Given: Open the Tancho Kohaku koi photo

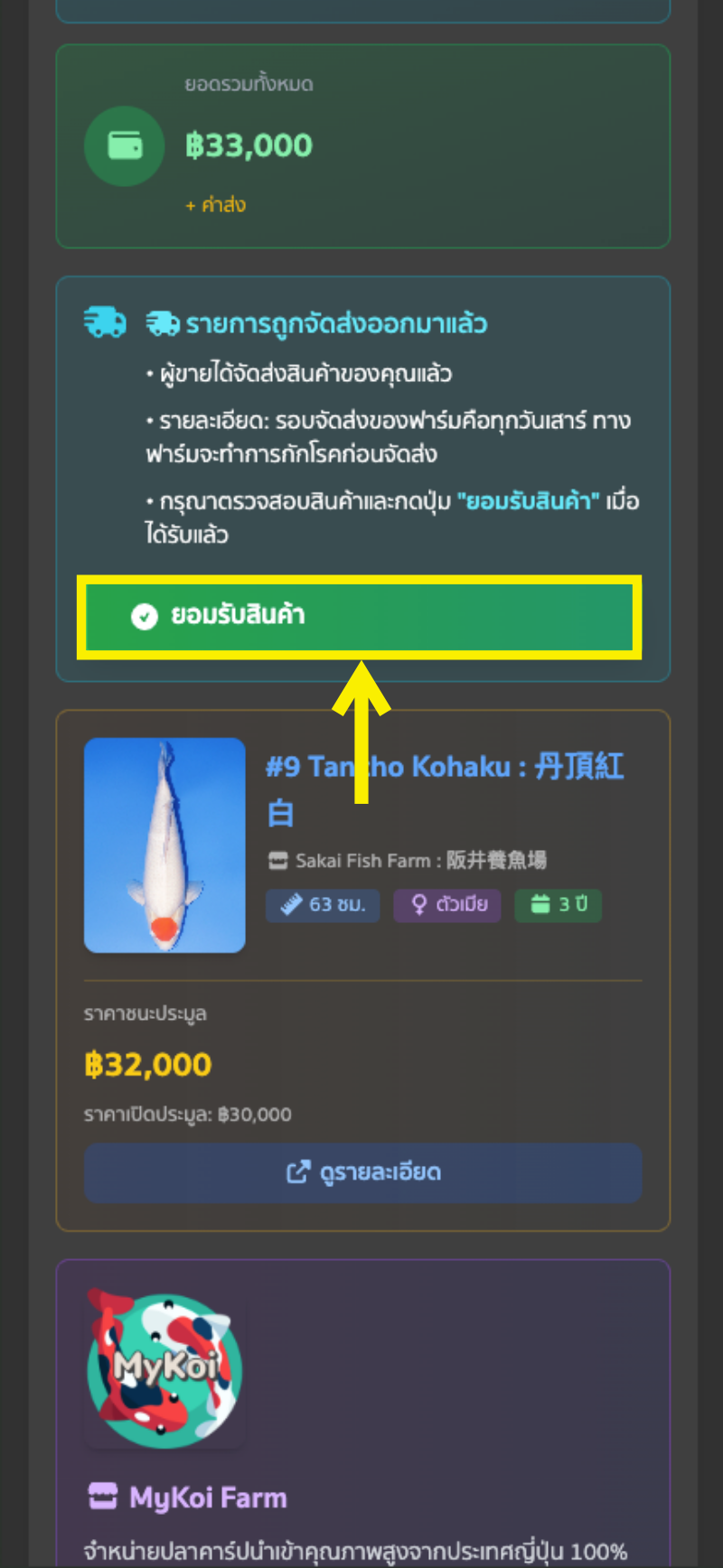Looking at the screenshot, I should (x=164, y=845).
